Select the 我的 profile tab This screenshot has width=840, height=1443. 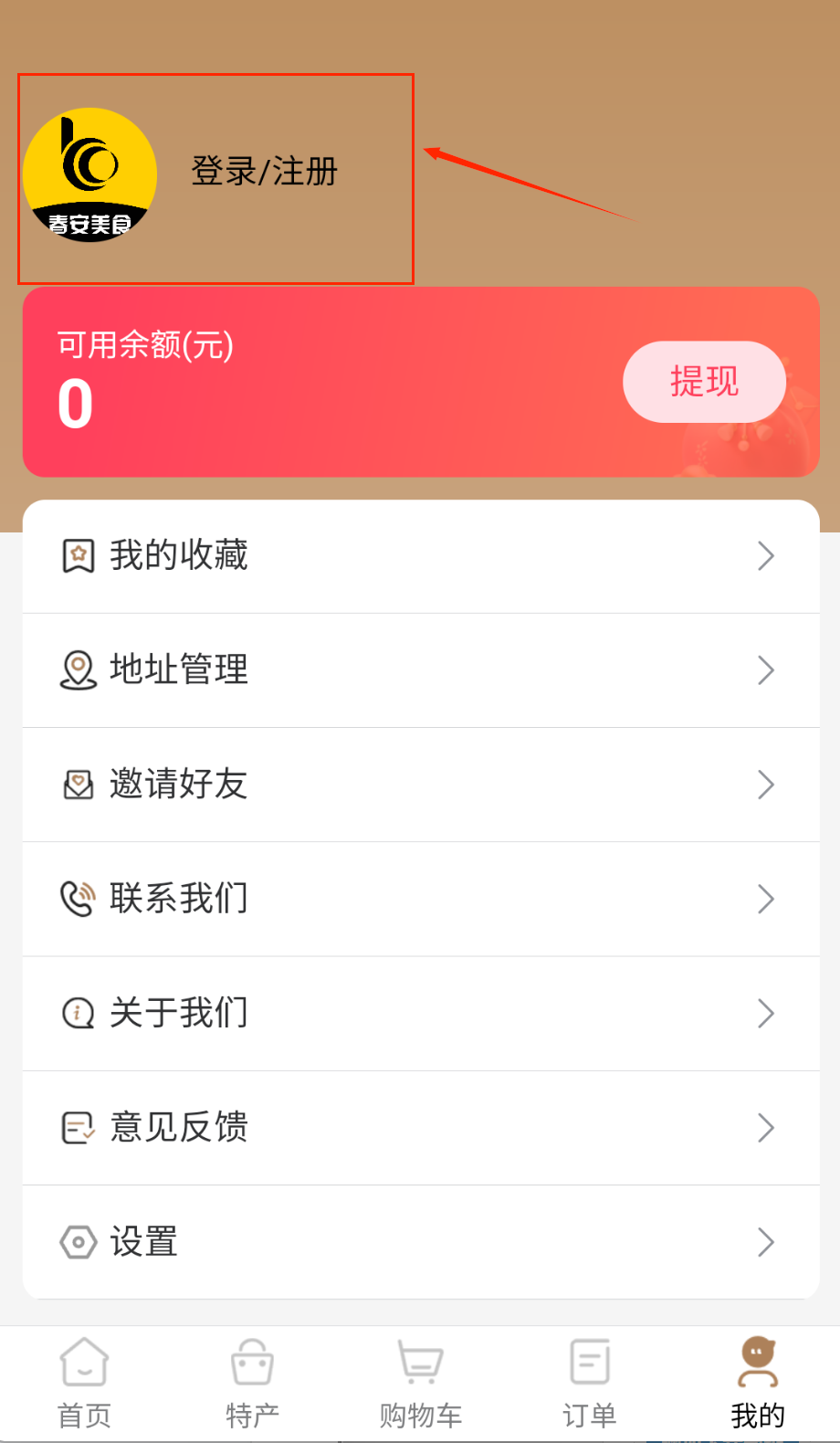point(757,1384)
